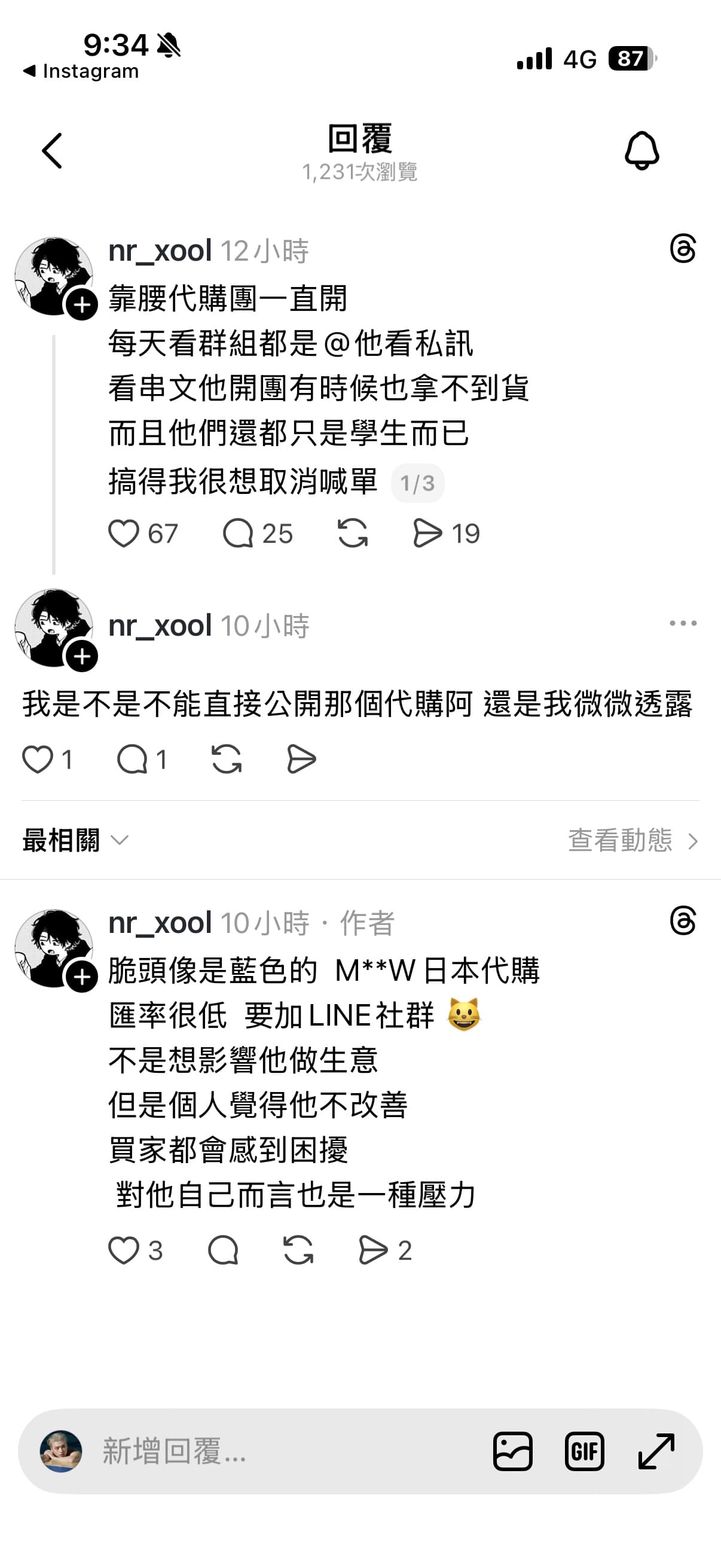The height and width of the screenshot is (1568, 721).
Task: Like the post asking 我是不是不能直接公開
Action: (x=38, y=759)
